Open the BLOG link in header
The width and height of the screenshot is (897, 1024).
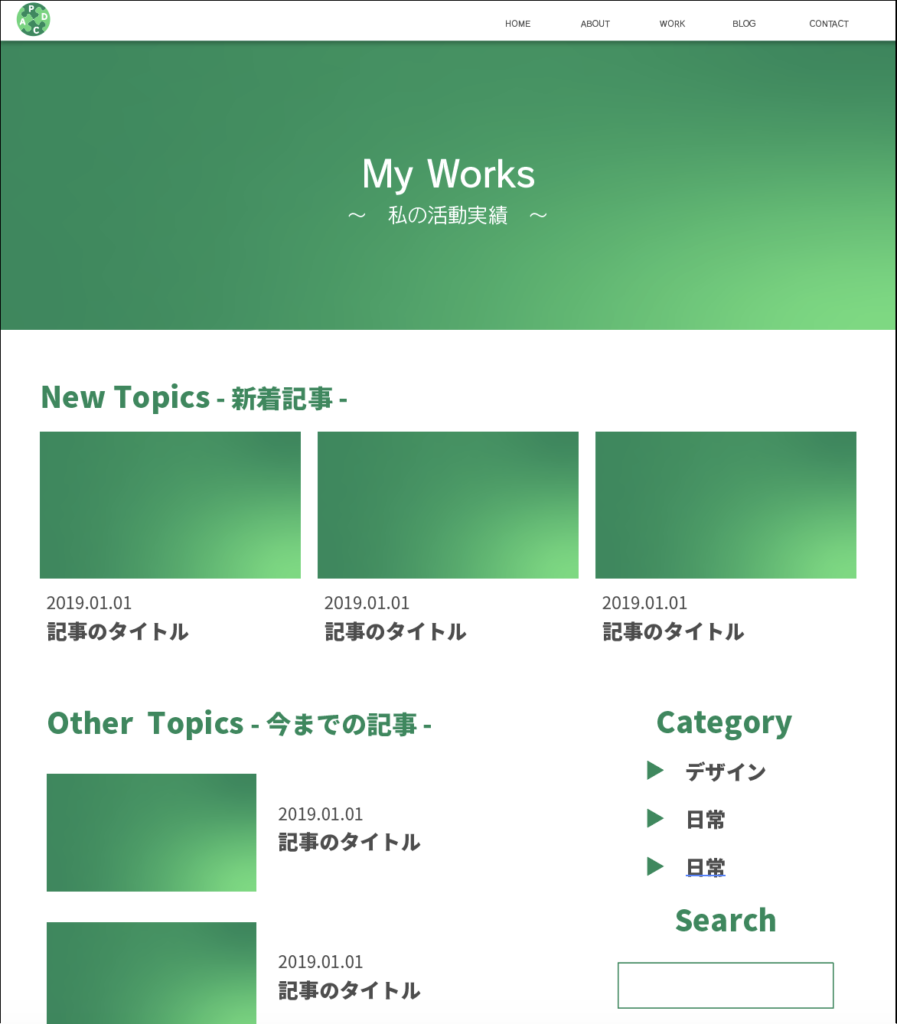click(744, 24)
